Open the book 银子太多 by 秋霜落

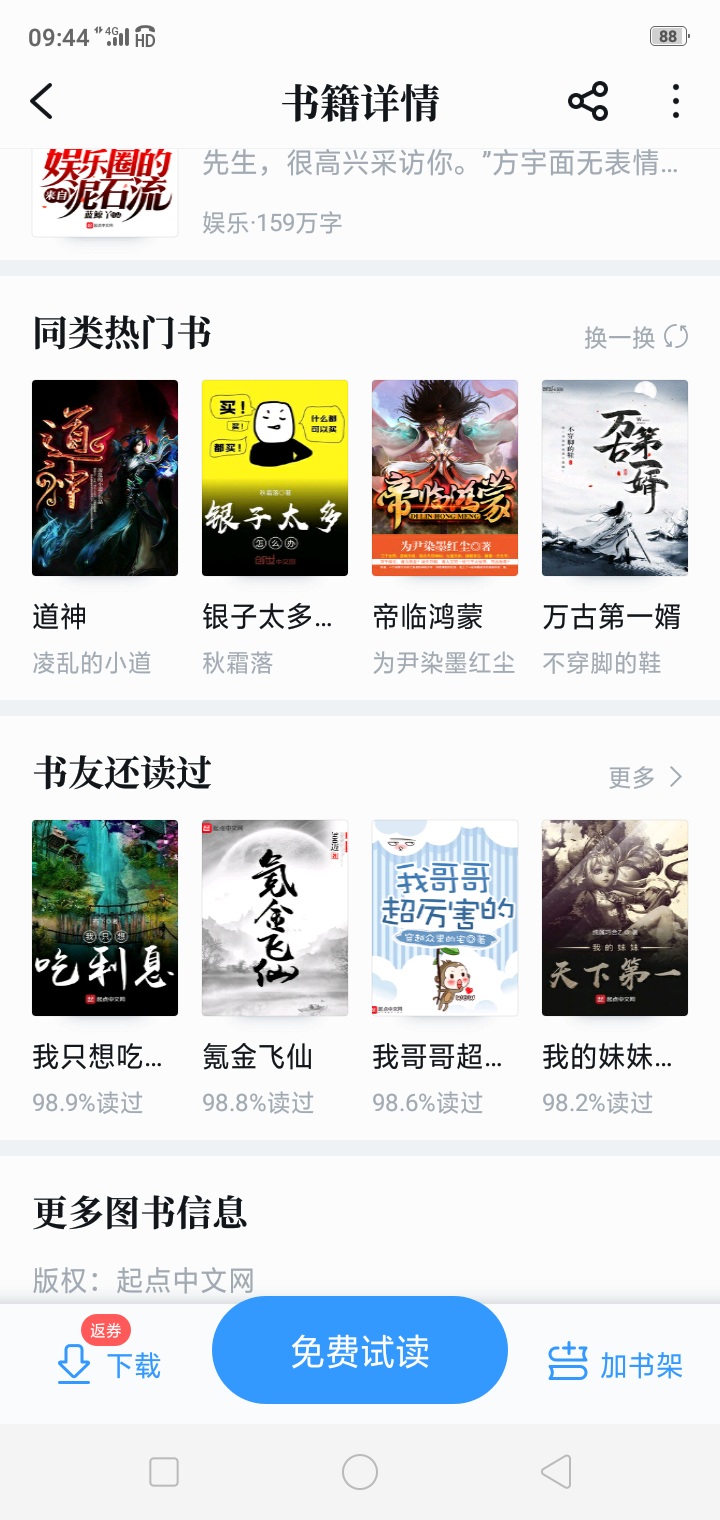275,478
